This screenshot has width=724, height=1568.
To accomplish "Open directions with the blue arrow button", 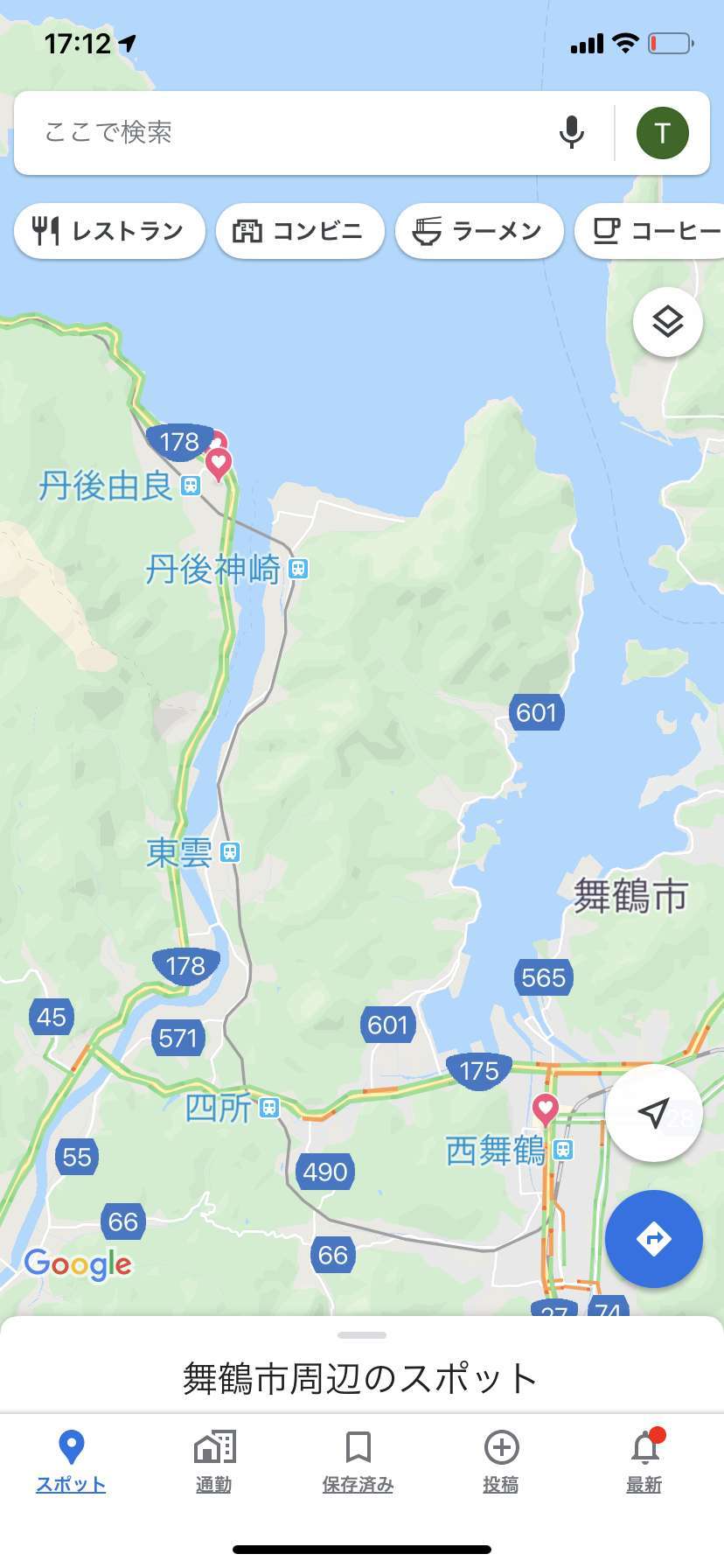I will click(653, 1238).
